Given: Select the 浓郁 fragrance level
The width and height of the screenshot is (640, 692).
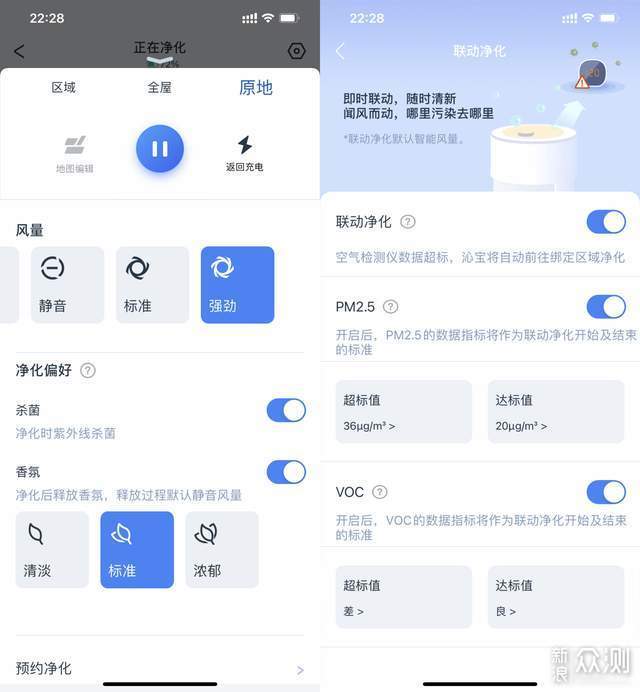Looking at the screenshot, I should [222, 549].
